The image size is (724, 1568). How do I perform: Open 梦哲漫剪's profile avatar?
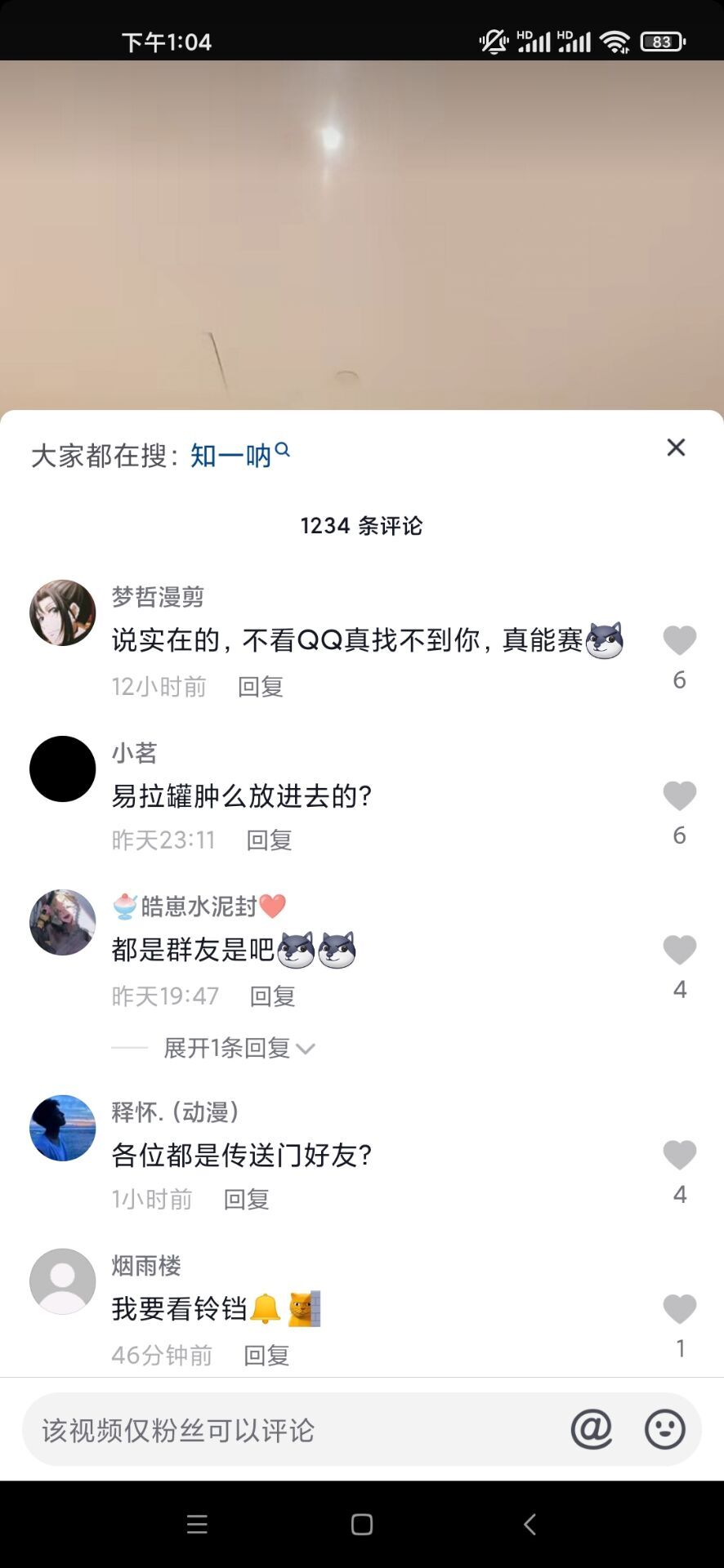tap(63, 612)
